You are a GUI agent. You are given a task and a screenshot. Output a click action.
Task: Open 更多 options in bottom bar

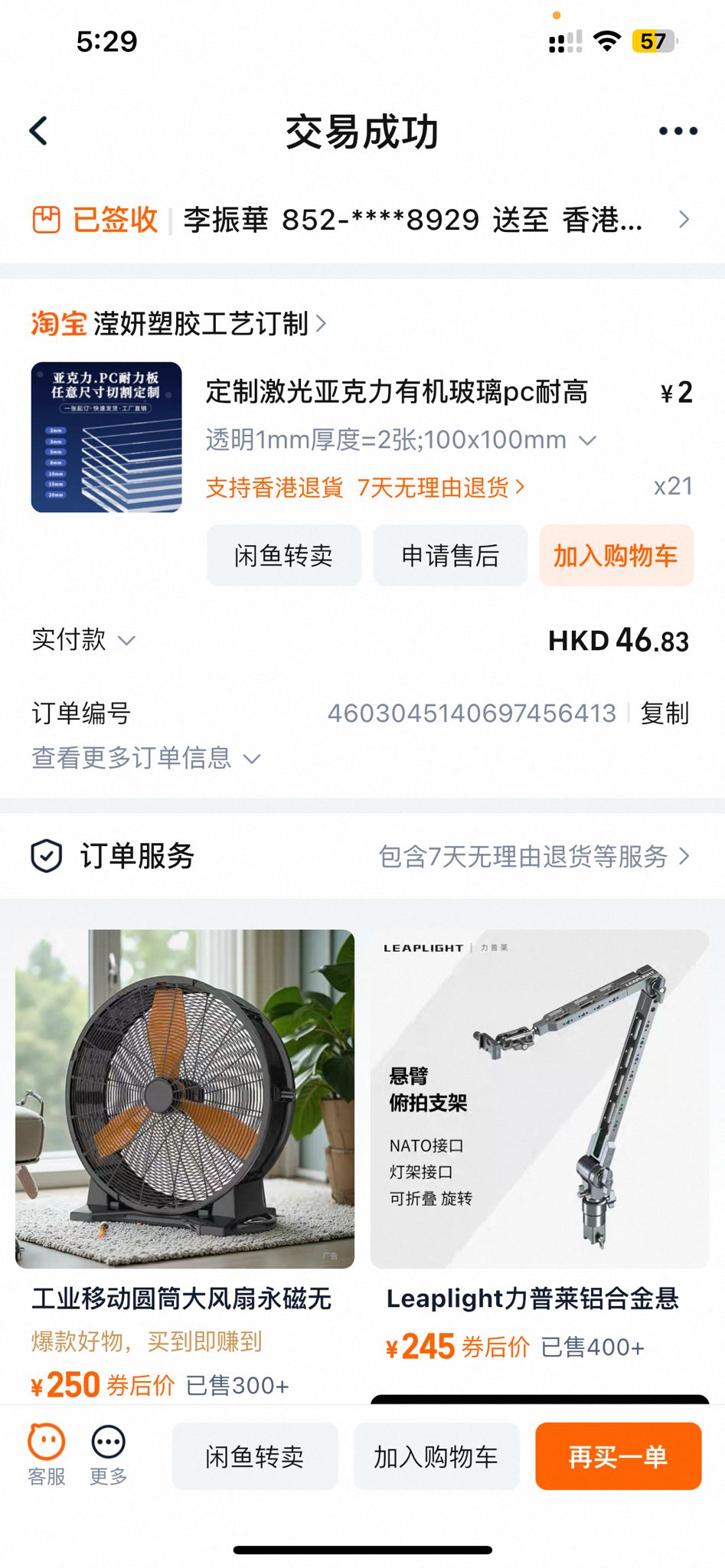(108, 1455)
